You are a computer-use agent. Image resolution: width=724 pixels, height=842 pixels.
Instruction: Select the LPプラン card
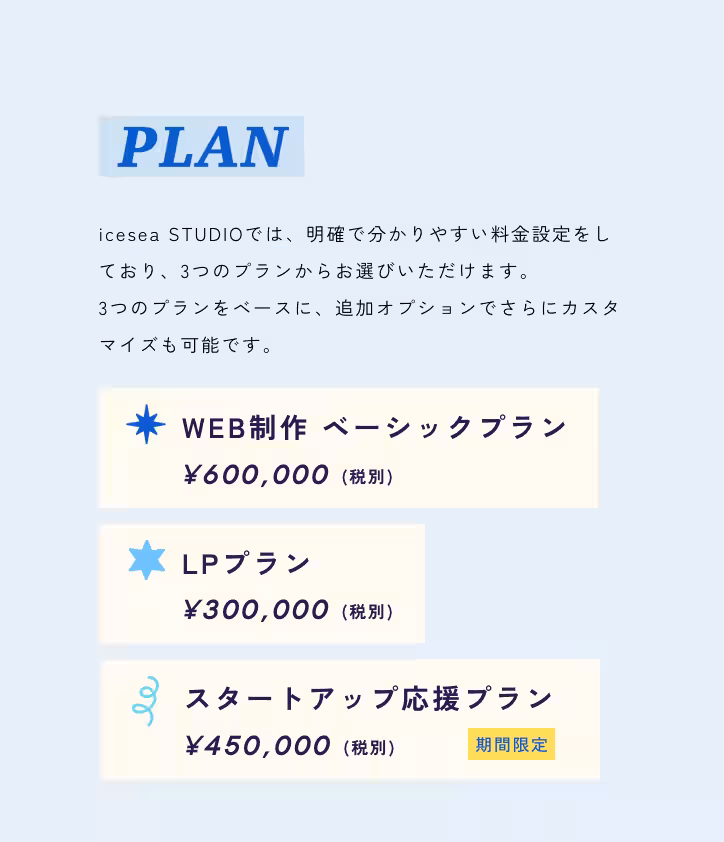point(262,584)
